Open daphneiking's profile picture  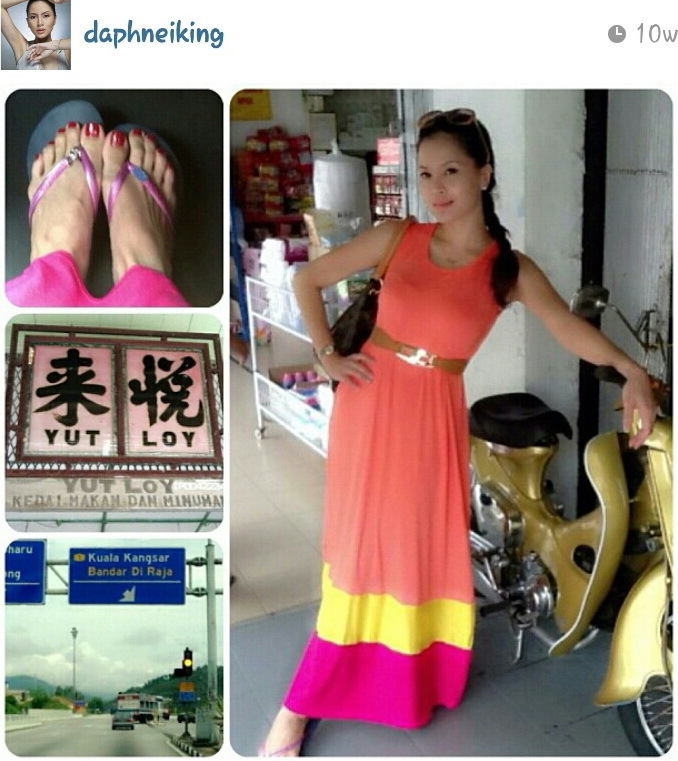pos(36,35)
